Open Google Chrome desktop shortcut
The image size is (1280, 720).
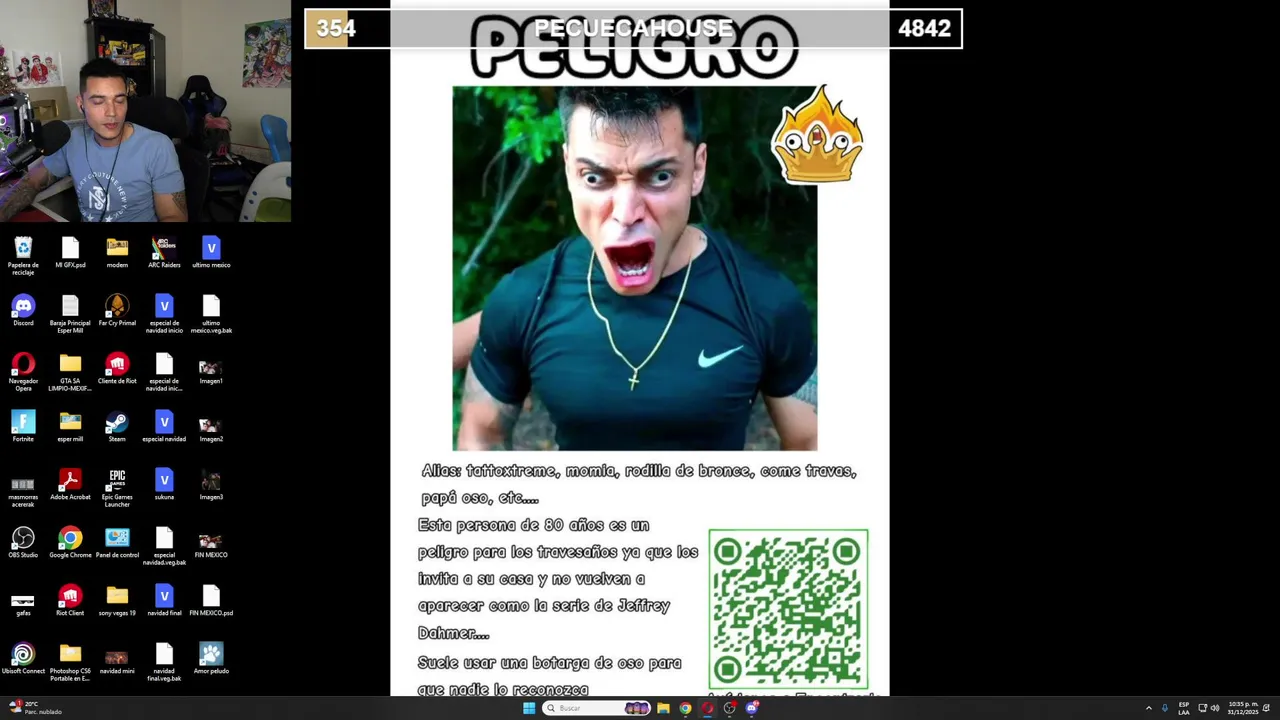click(x=70, y=538)
